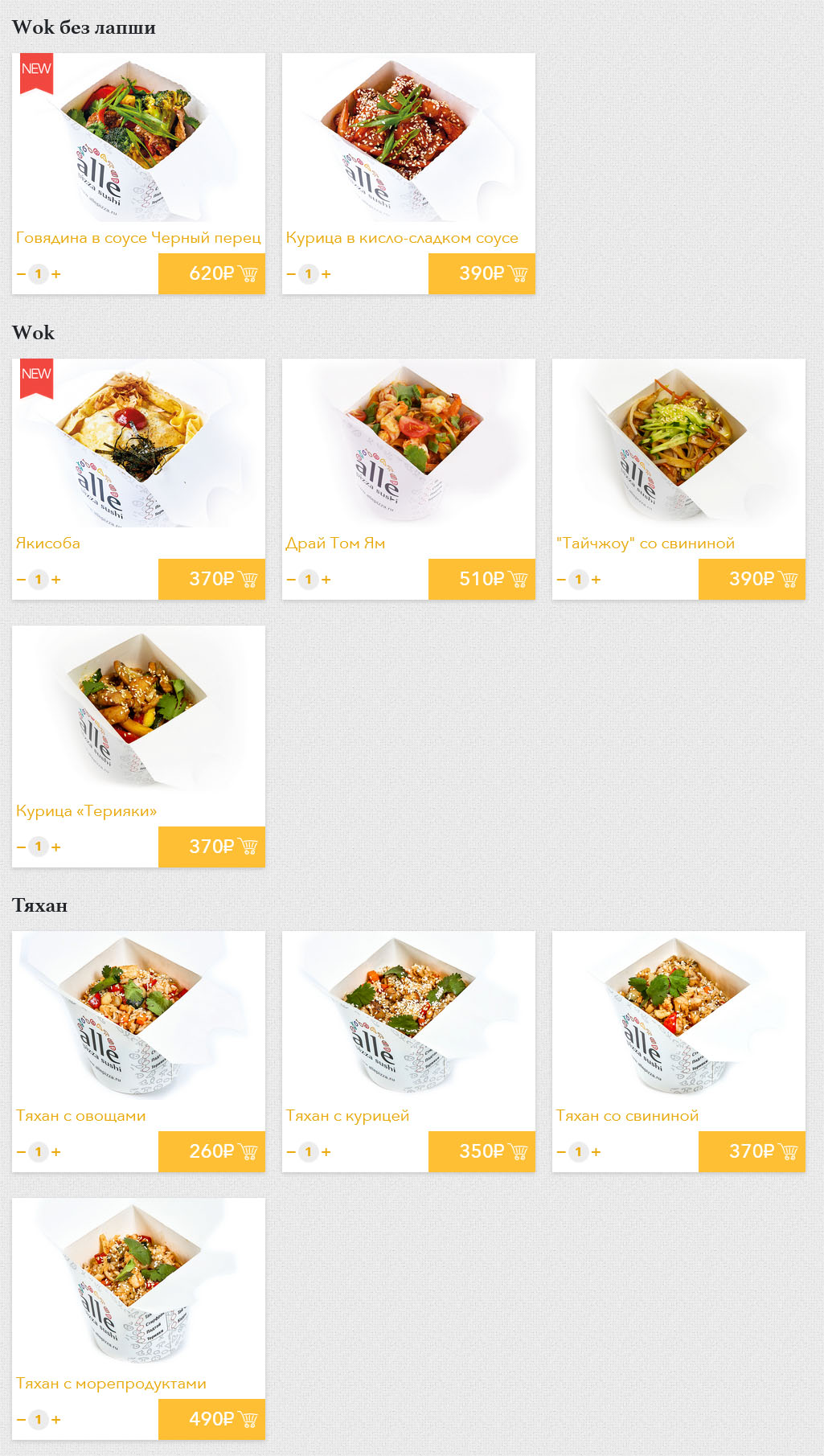
Task: Decrease the quantity of Тяхан с морепродуктами
Action: point(21,1420)
